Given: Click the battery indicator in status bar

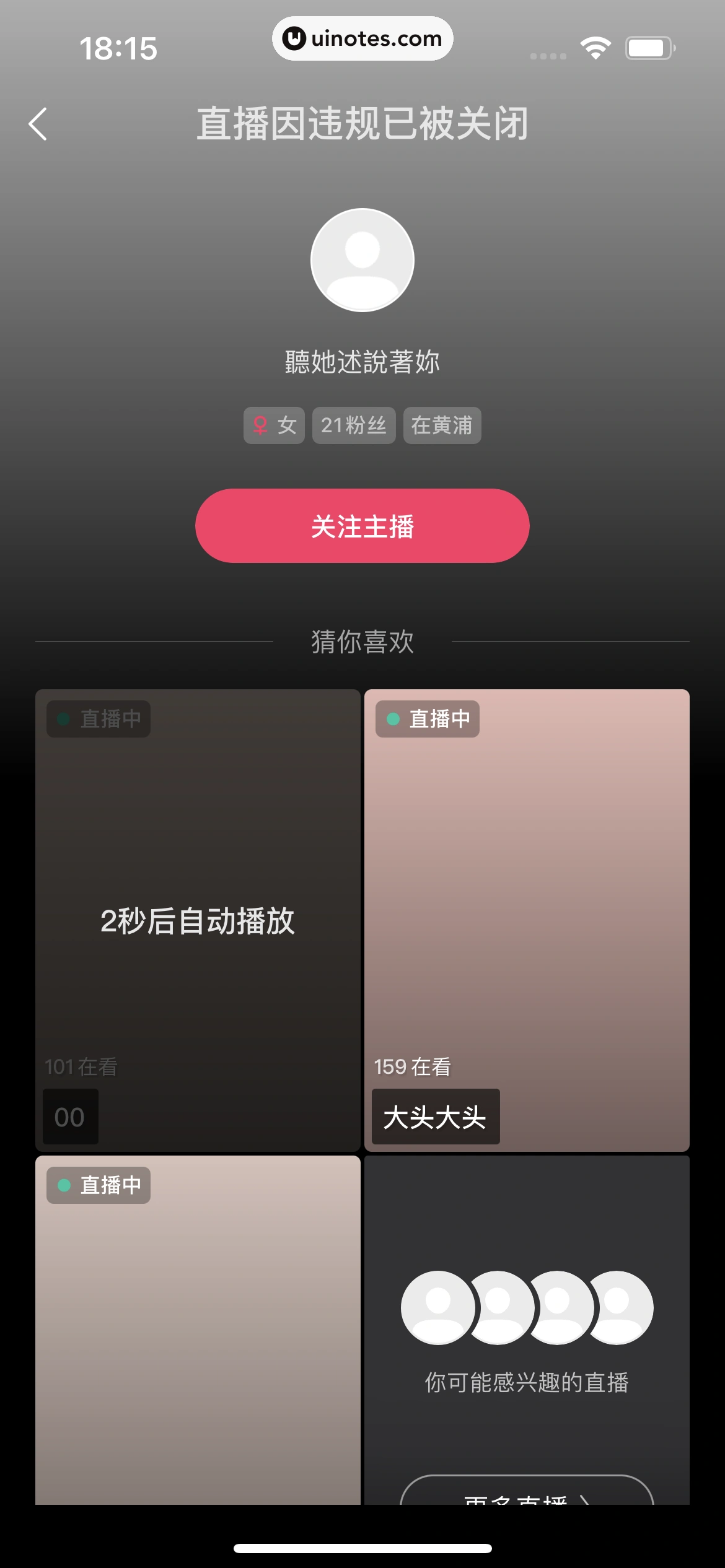Looking at the screenshot, I should 649,46.
